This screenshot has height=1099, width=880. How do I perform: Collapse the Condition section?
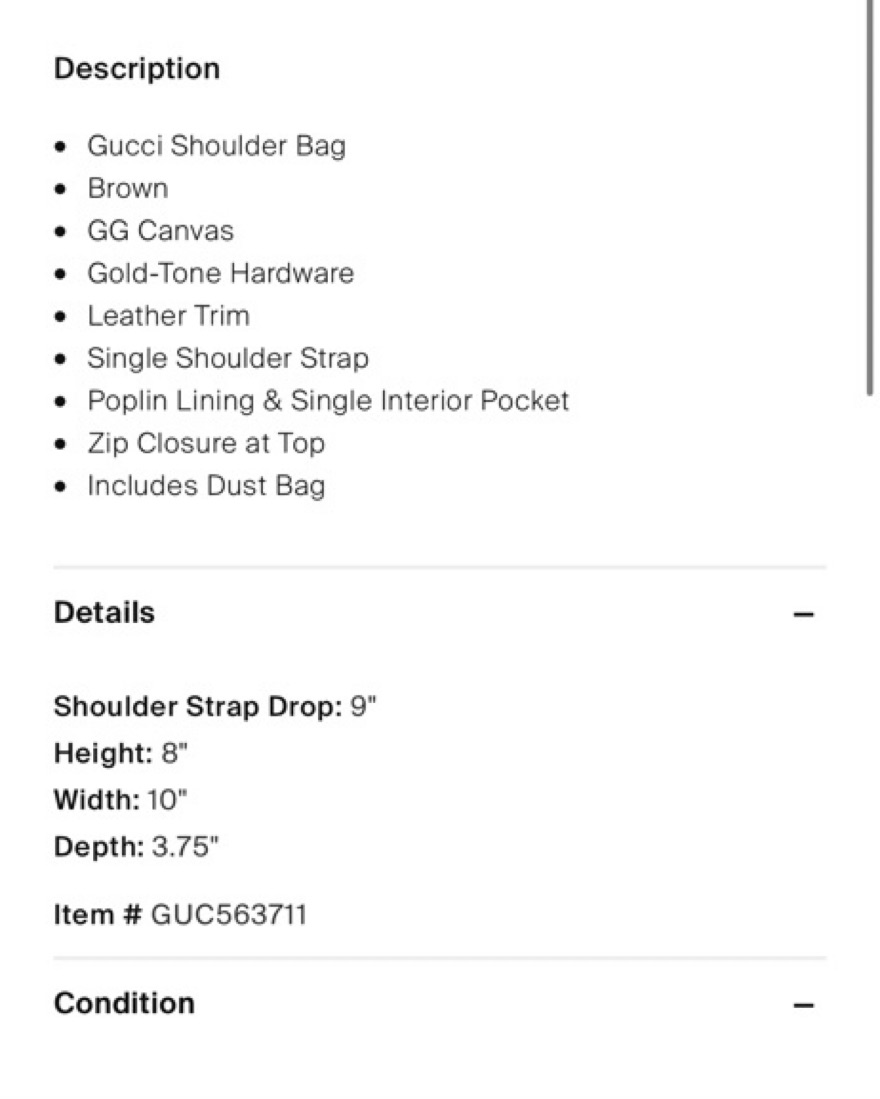[804, 1005]
